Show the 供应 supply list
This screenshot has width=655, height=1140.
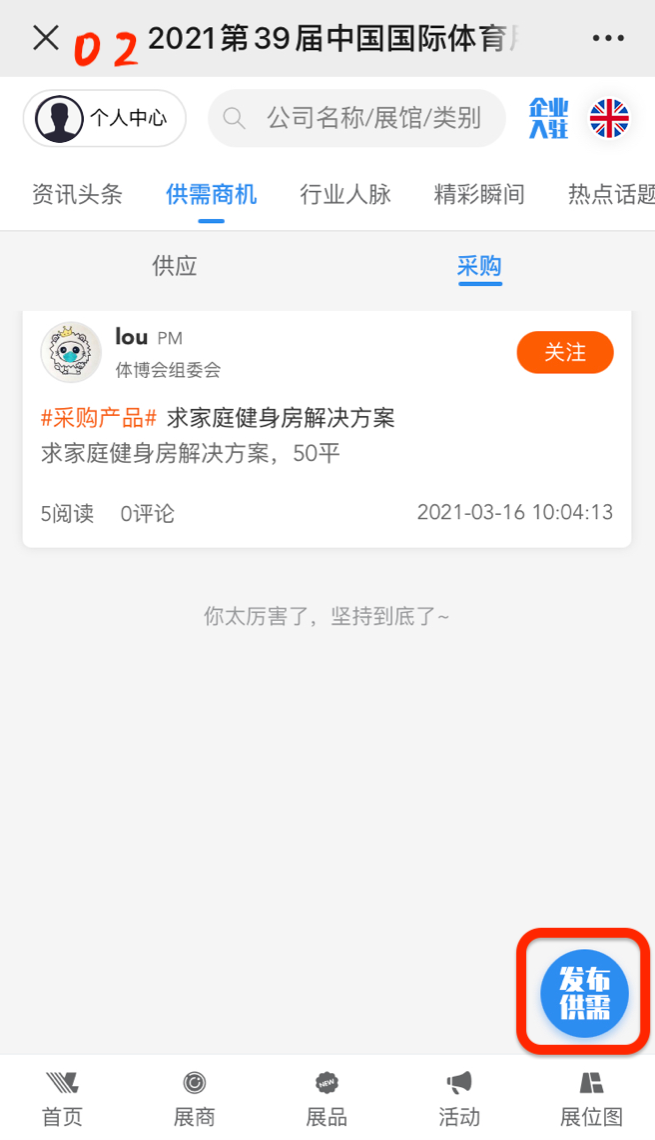(x=174, y=266)
